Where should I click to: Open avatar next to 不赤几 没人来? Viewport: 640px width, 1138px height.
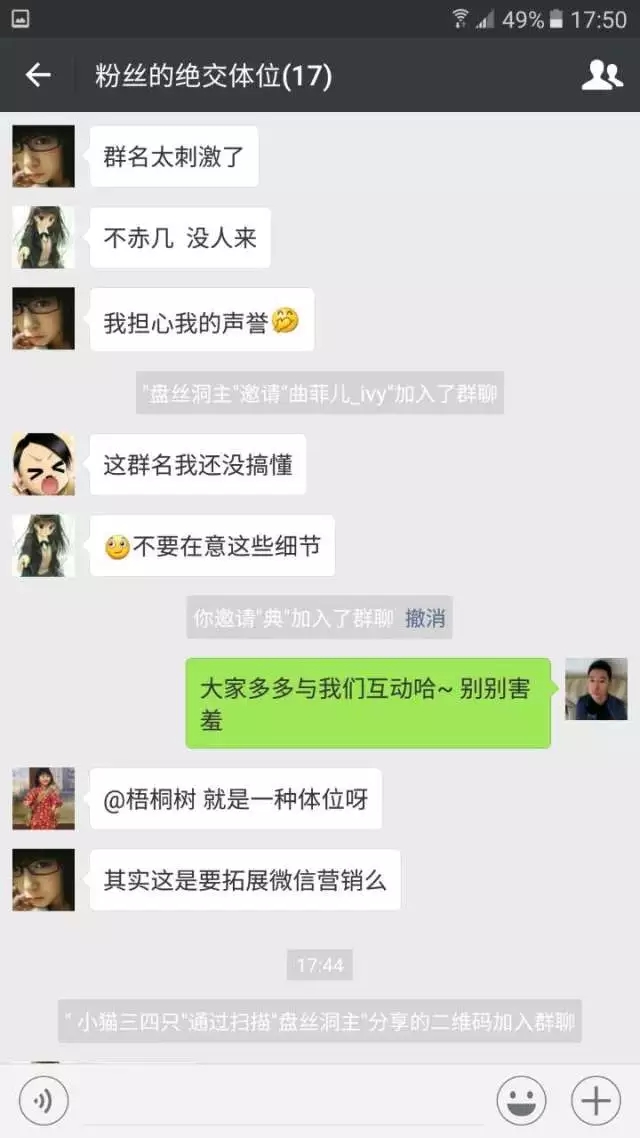[44, 237]
